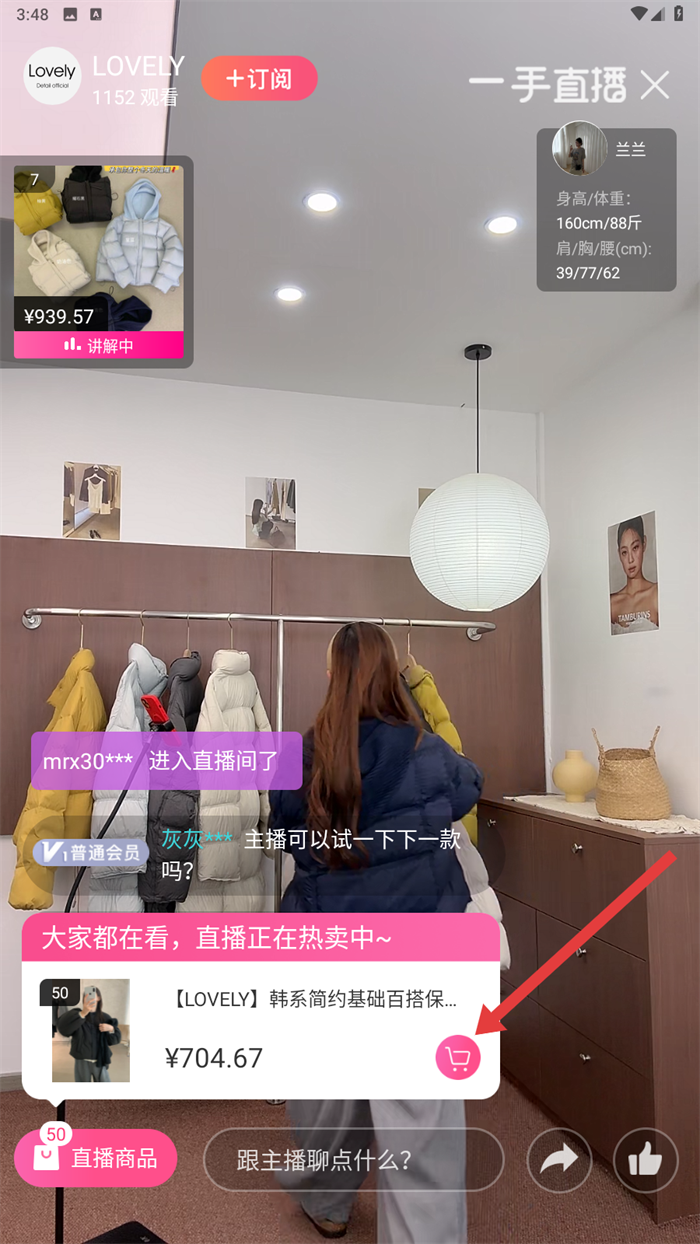Image resolution: width=700 pixels, height=1244 pixels.
Task: Open the LOVELY streamer avatar
Action: pos(51,76)
